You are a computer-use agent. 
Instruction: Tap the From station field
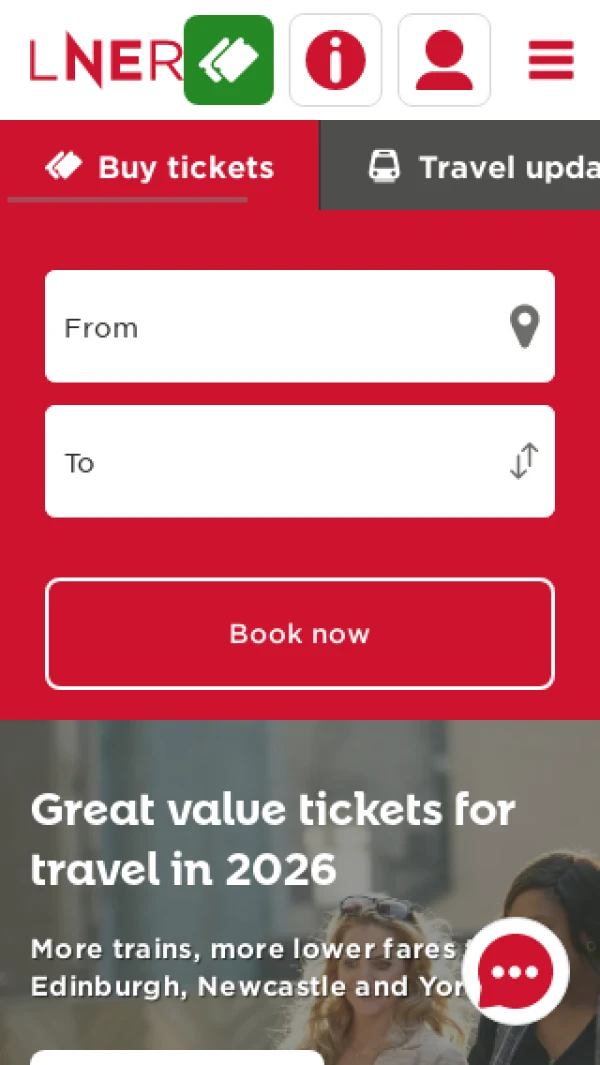(x=270, y=327)
